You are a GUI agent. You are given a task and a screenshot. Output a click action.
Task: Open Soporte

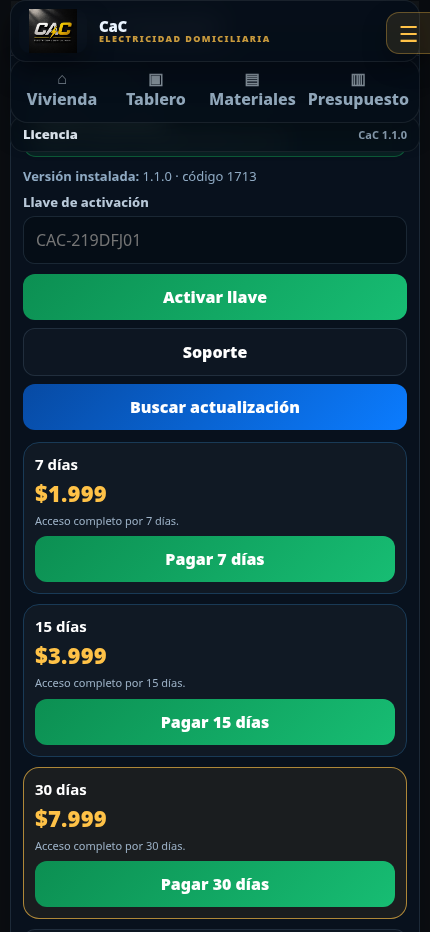(x=215, y=352)
